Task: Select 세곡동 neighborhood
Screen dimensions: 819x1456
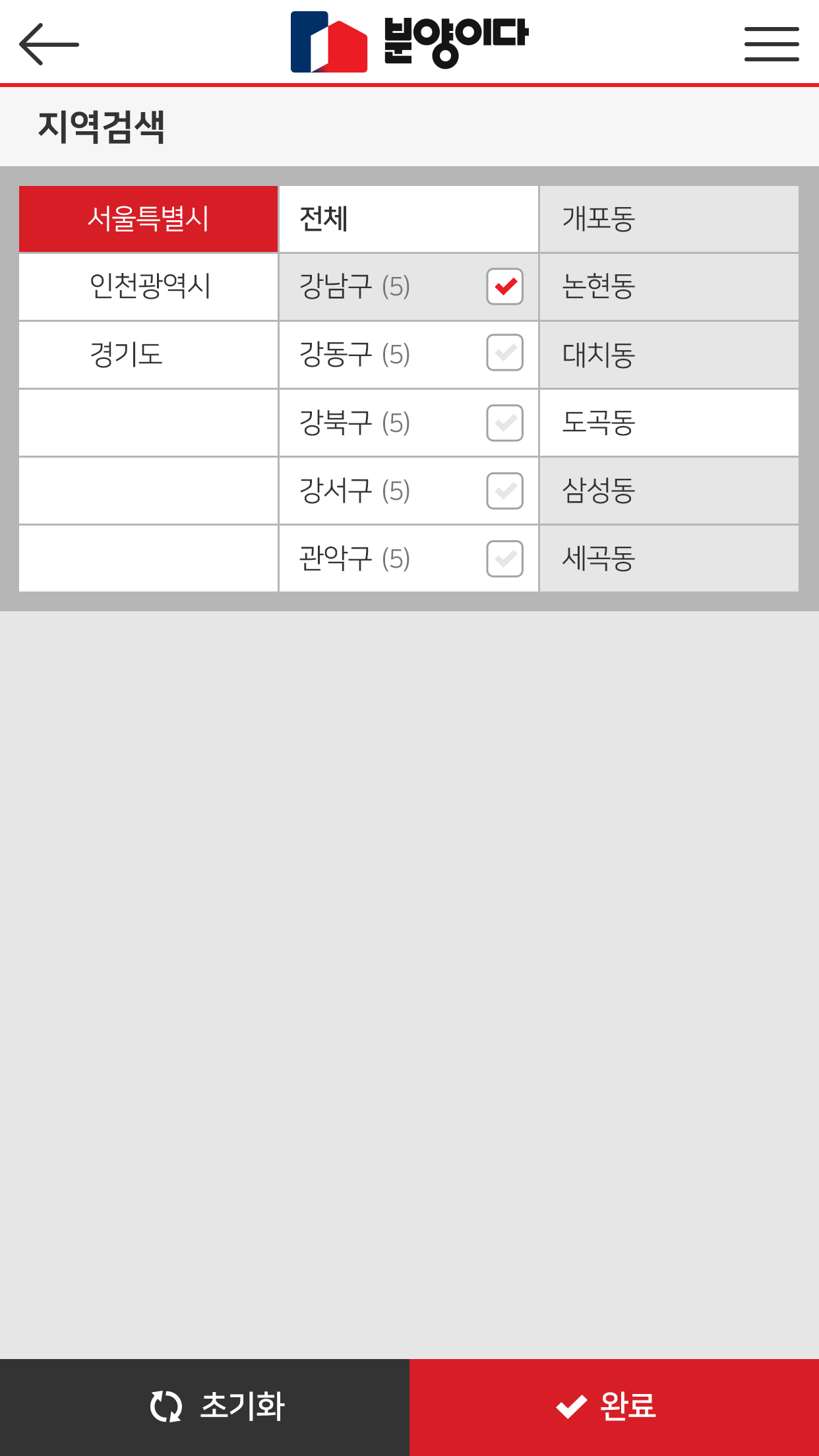Action: pos(669,559)
